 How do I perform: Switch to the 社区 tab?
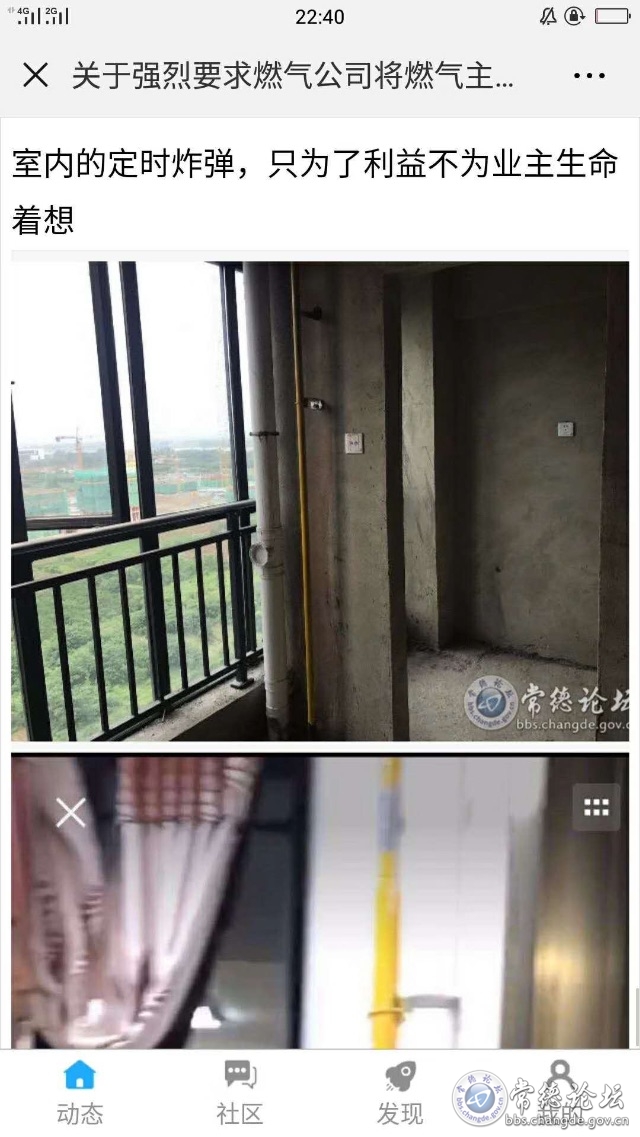point(240,1093)
